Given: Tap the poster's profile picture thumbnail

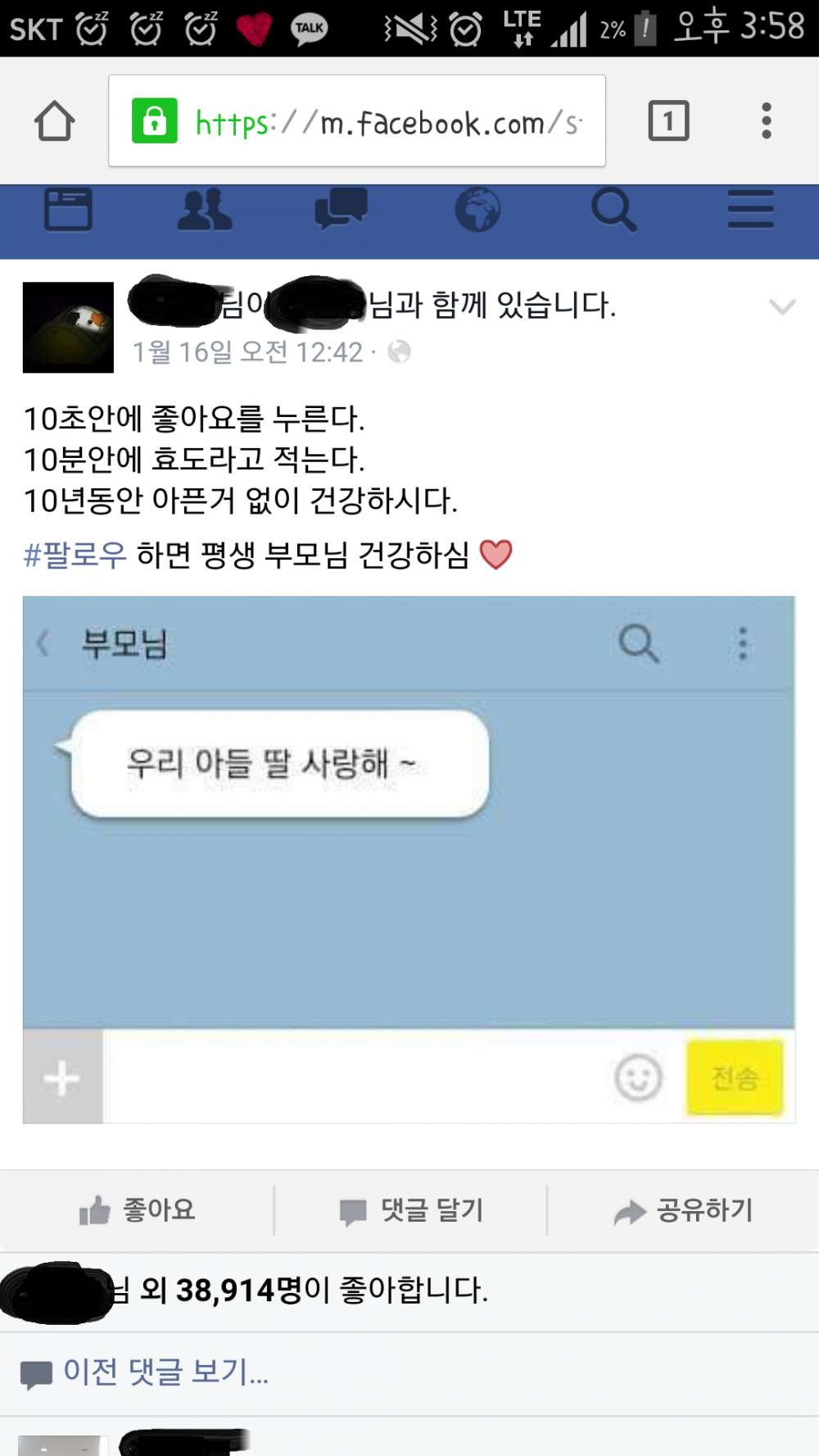Looking at the screenshot, I should click(67, 325).
